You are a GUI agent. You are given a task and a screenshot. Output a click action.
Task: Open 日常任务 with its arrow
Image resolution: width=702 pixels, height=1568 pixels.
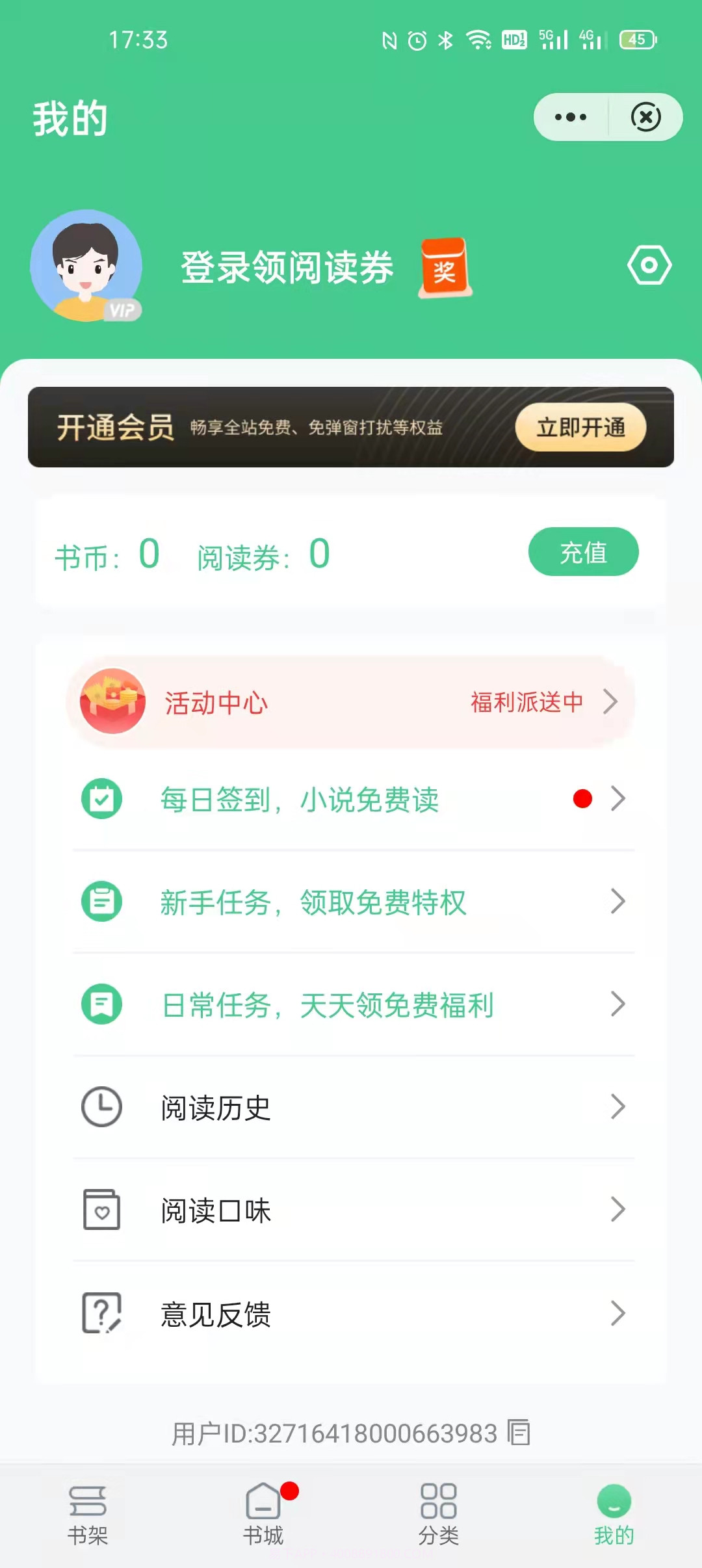tap(617, 1004)
